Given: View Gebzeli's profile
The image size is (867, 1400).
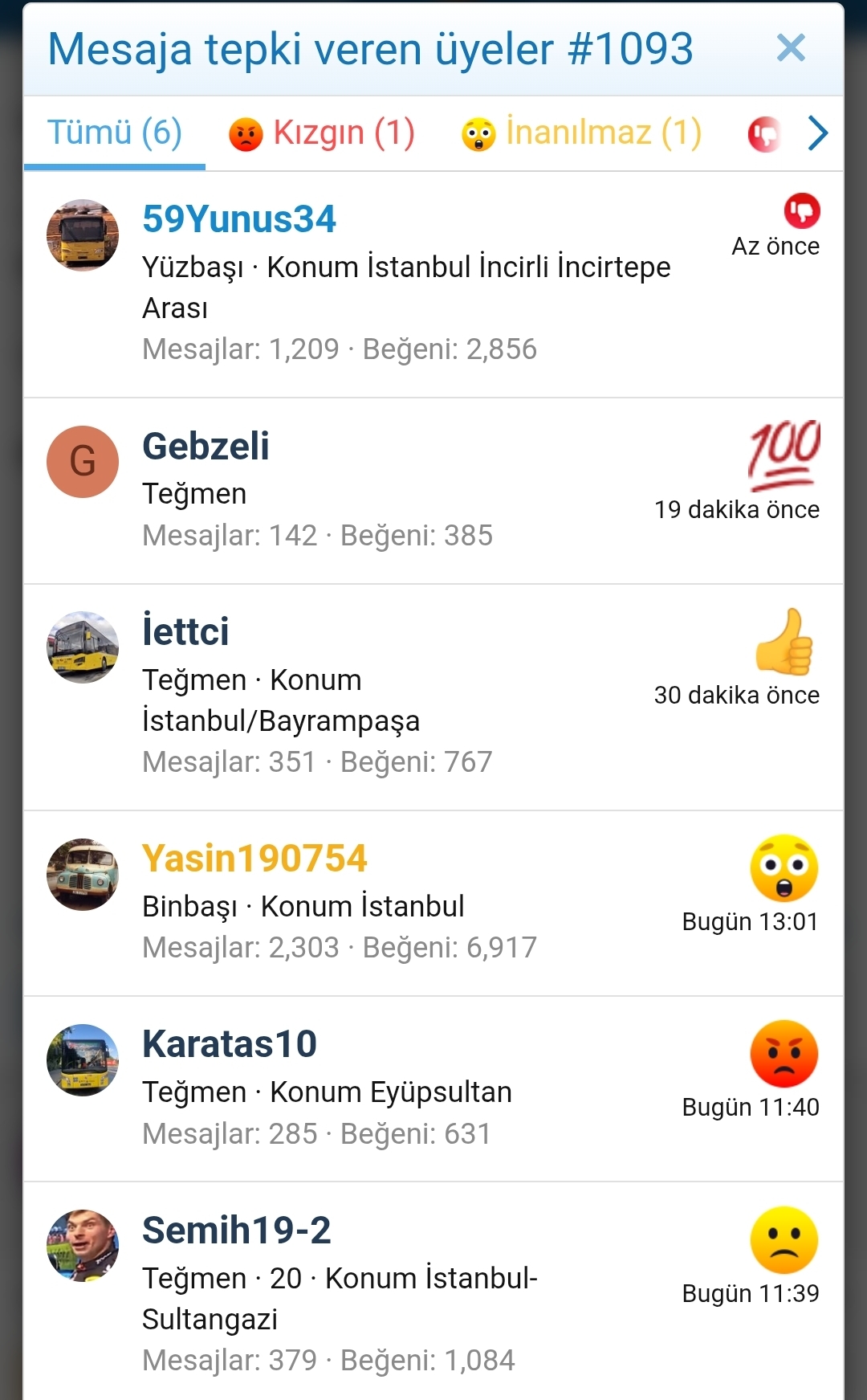Looking at the screenshot, I should coord(206,447).
